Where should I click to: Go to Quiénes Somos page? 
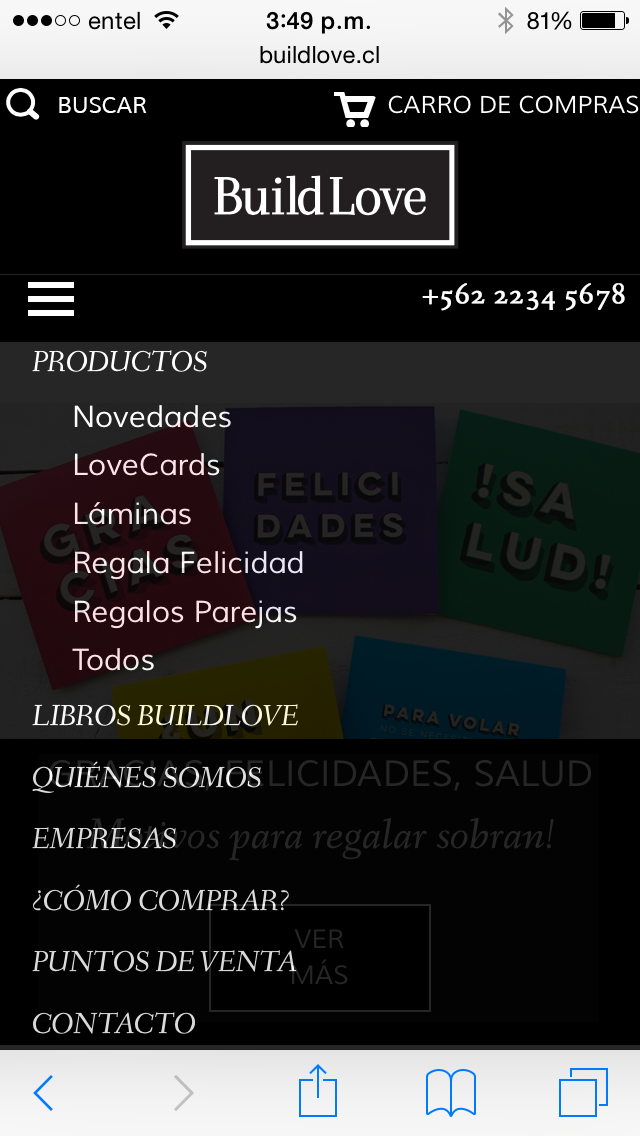tap(147, 778)
